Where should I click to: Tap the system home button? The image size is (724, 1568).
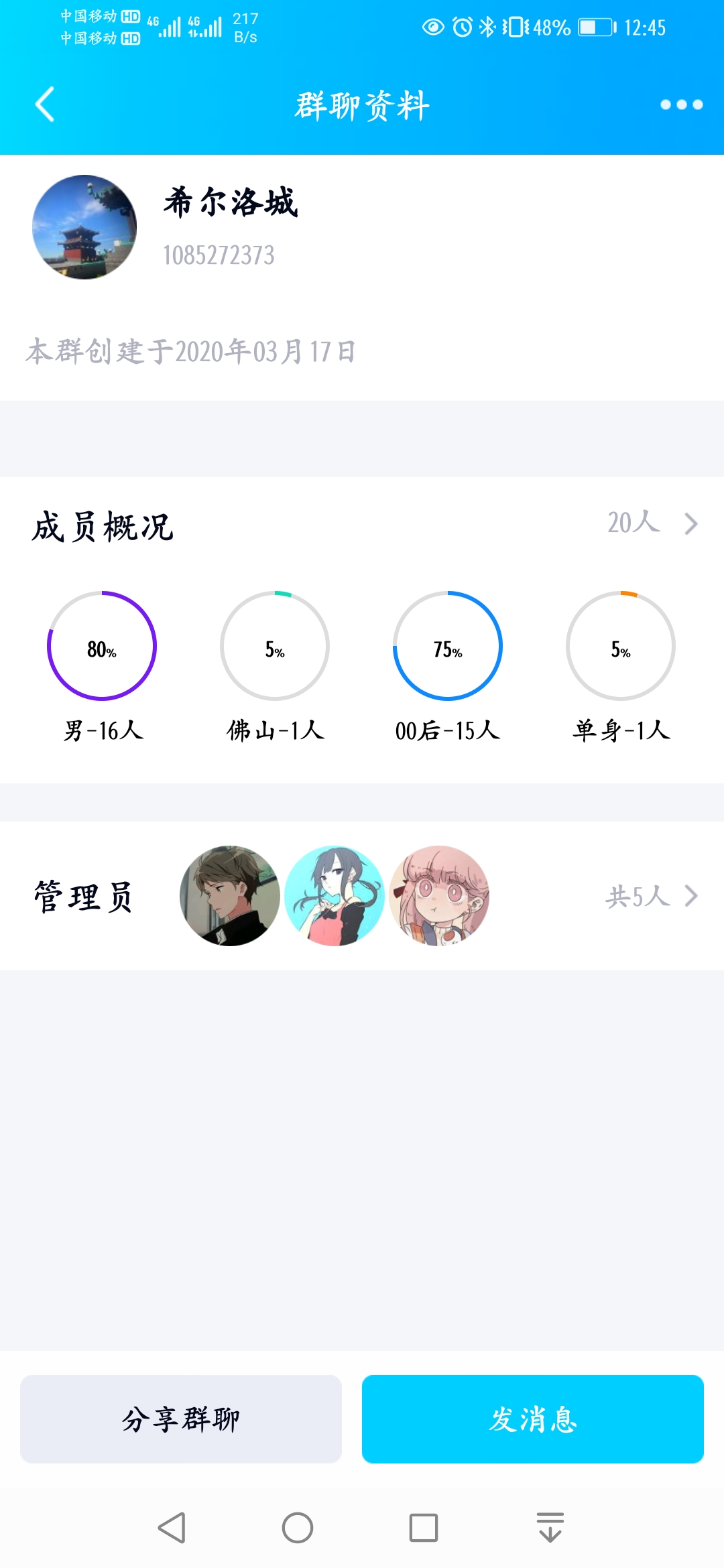click(x=298, y=1528)
